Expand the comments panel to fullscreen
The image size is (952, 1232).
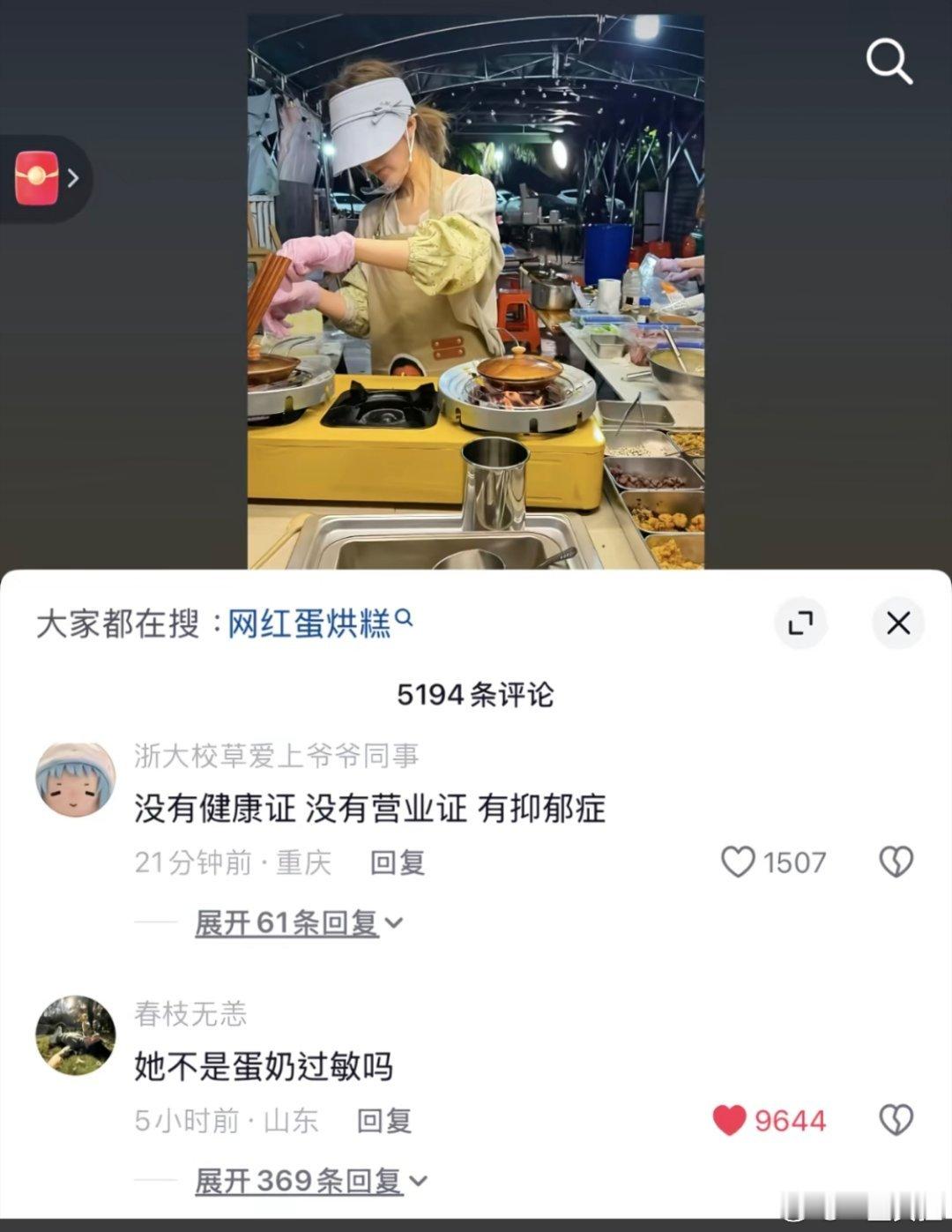(800, 623)
